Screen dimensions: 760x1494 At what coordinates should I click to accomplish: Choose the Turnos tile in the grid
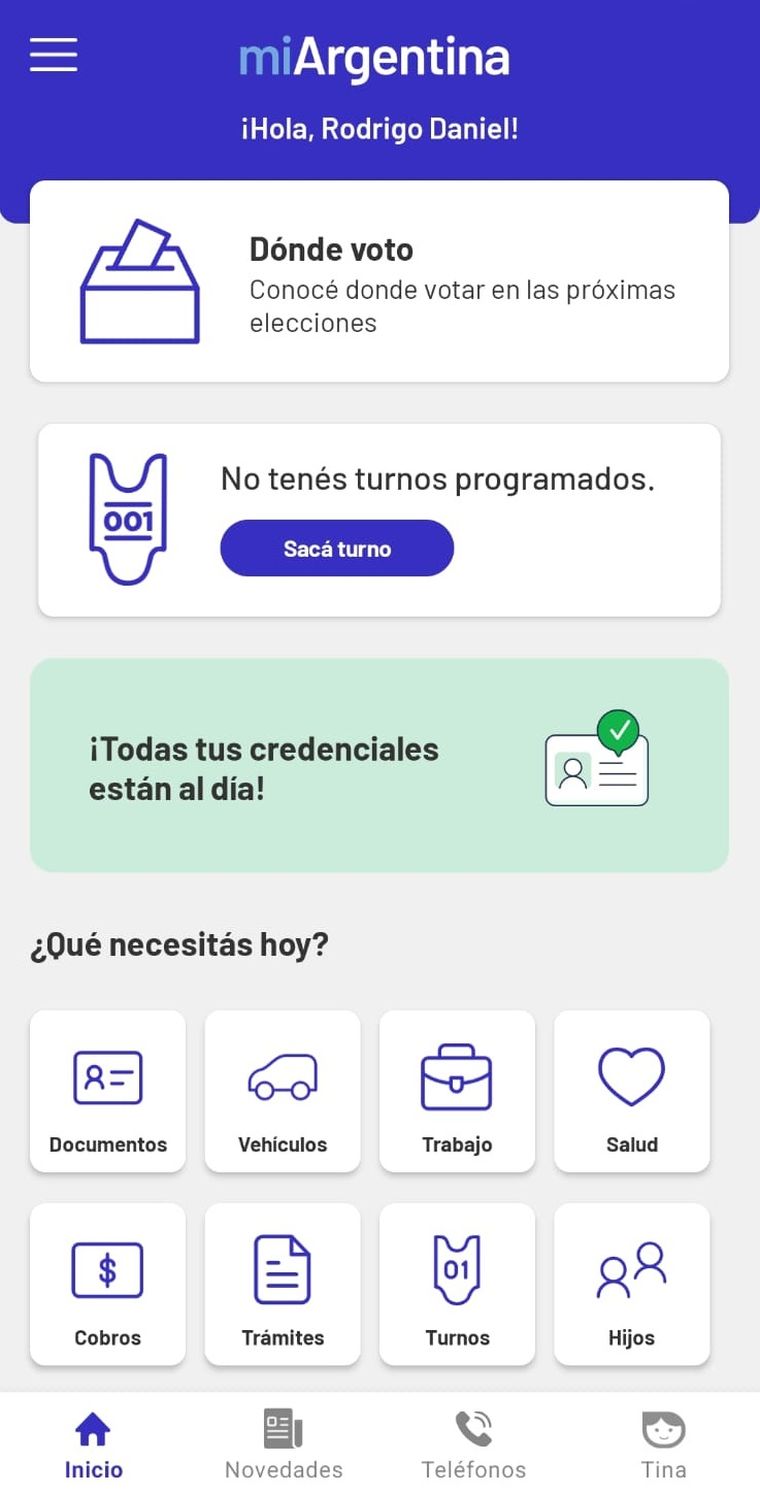(457, 1284)
